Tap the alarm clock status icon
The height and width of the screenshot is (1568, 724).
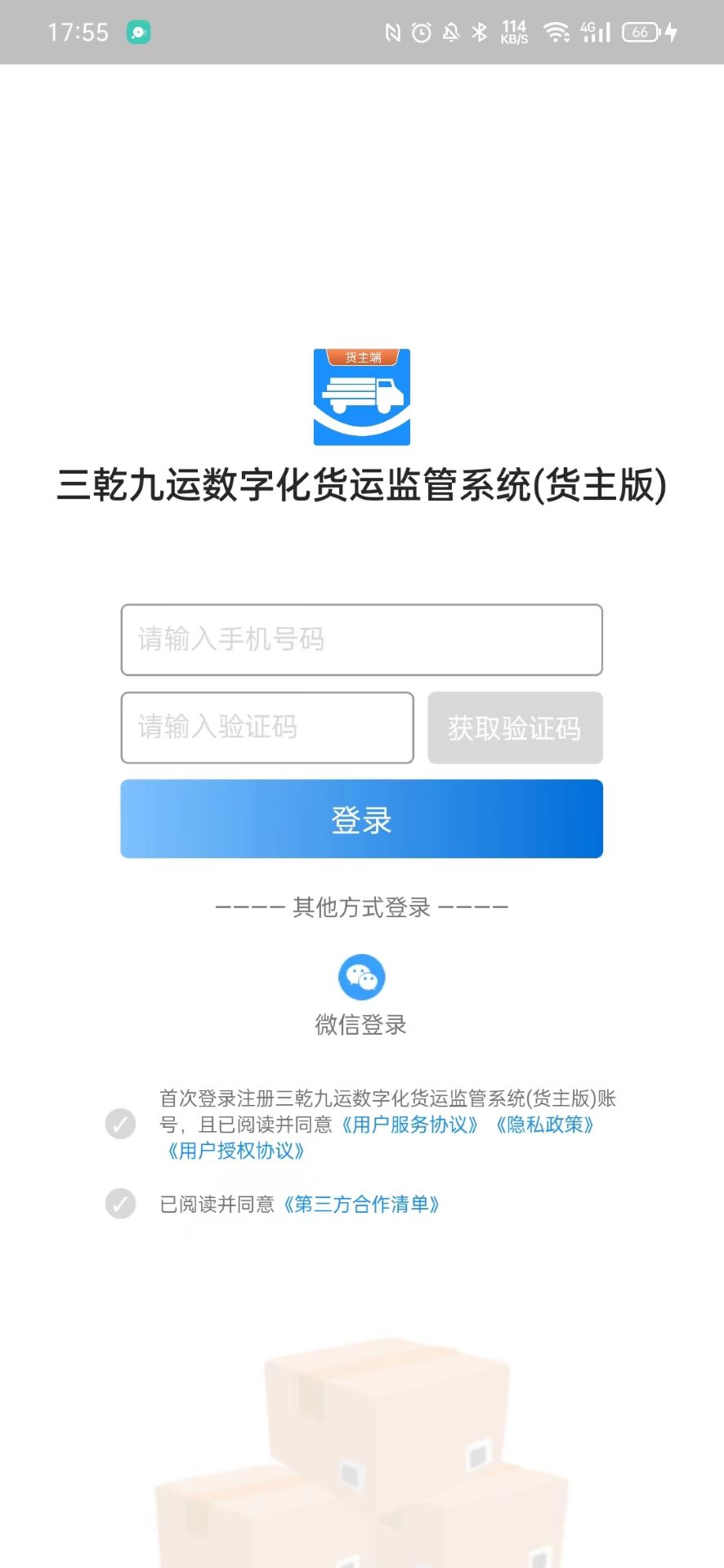tap(422, 32)
